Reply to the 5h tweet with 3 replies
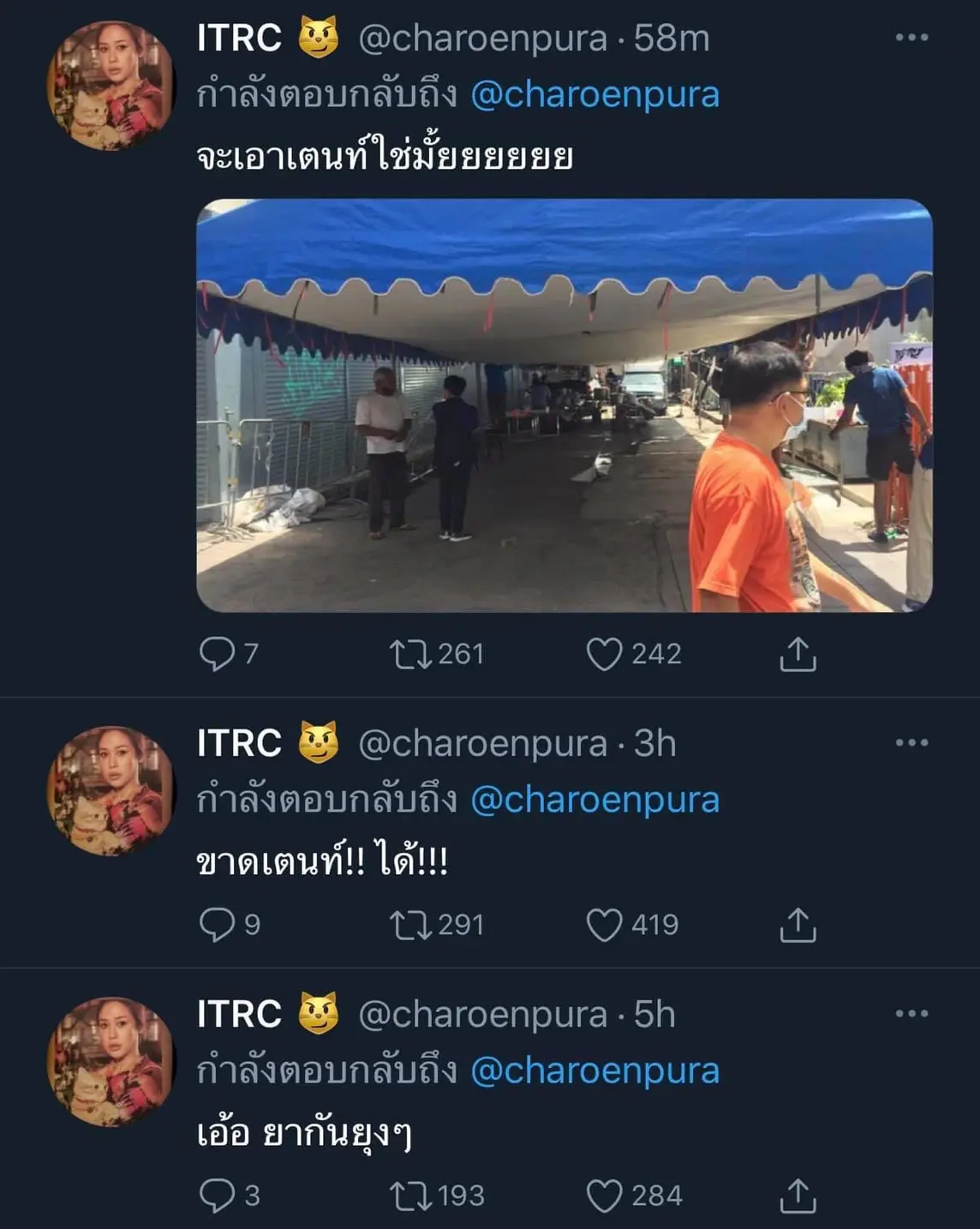This screenshot has height=1229, width=980. coord(217,1196)
